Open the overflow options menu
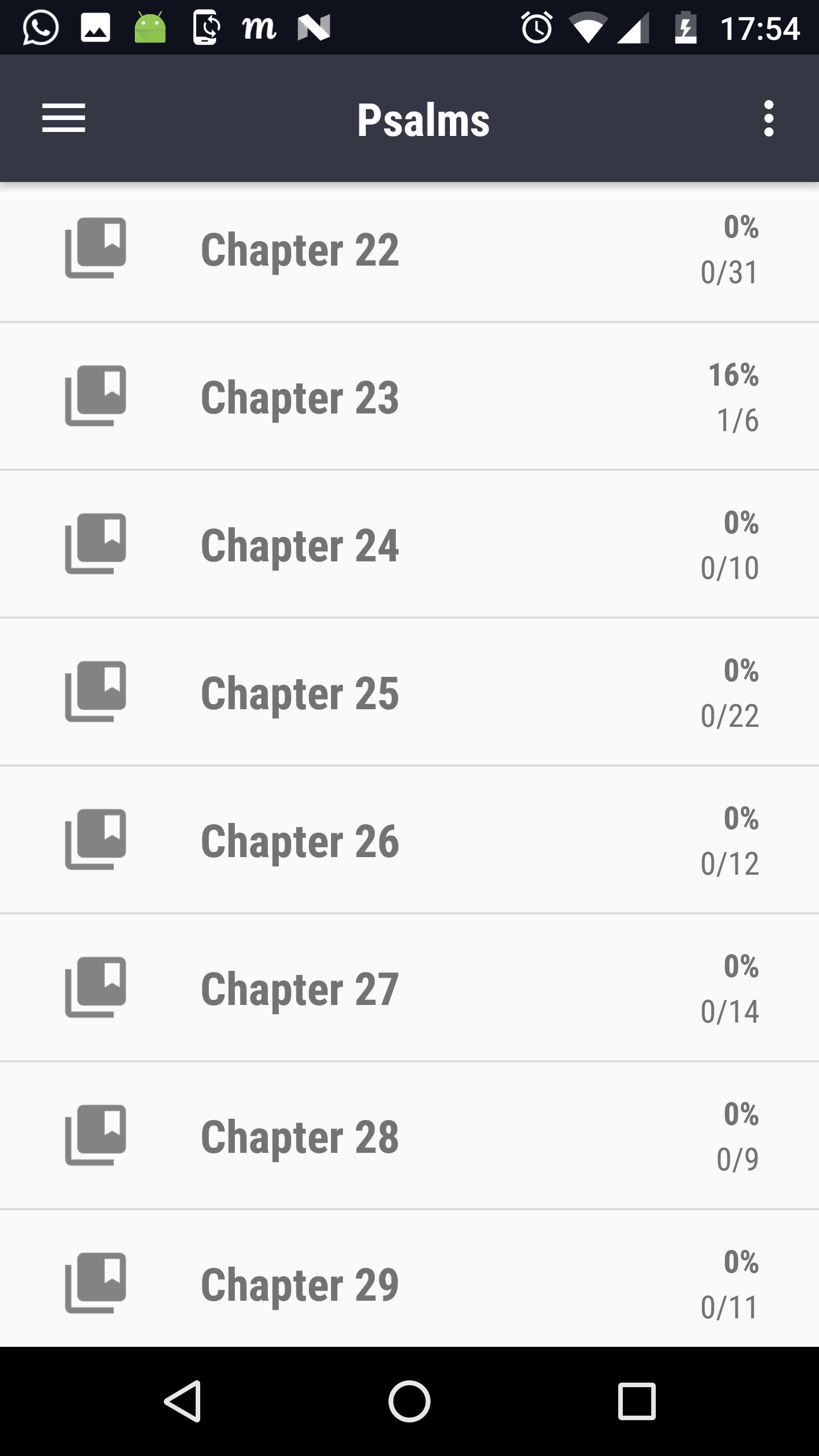The width and height of the screenshot is (819, 1456). click(768, 118)
